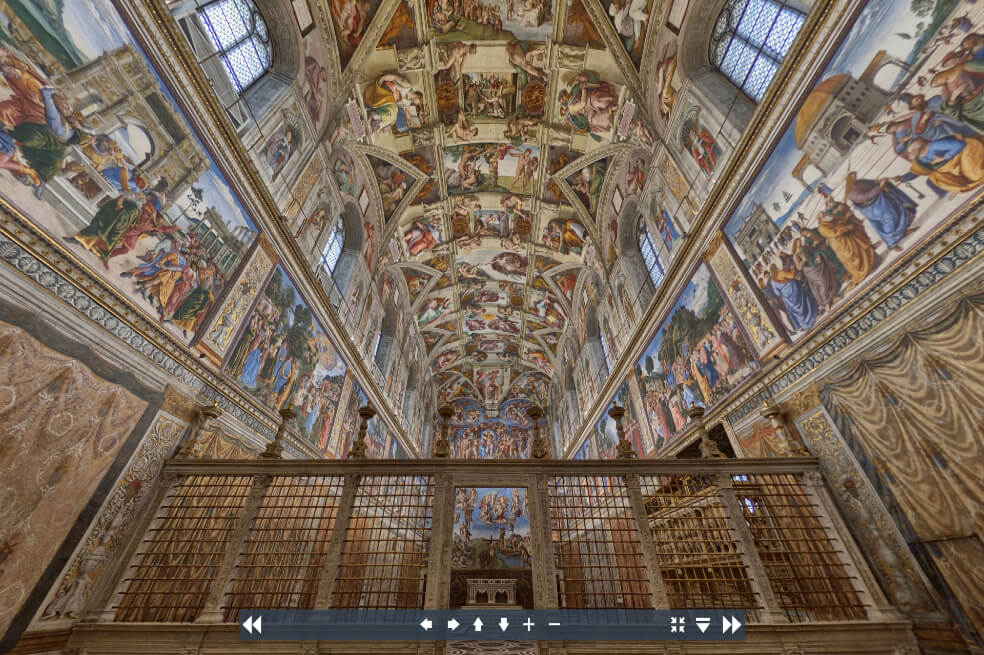Tilt the view down with the down arrow

coord(503,624)
